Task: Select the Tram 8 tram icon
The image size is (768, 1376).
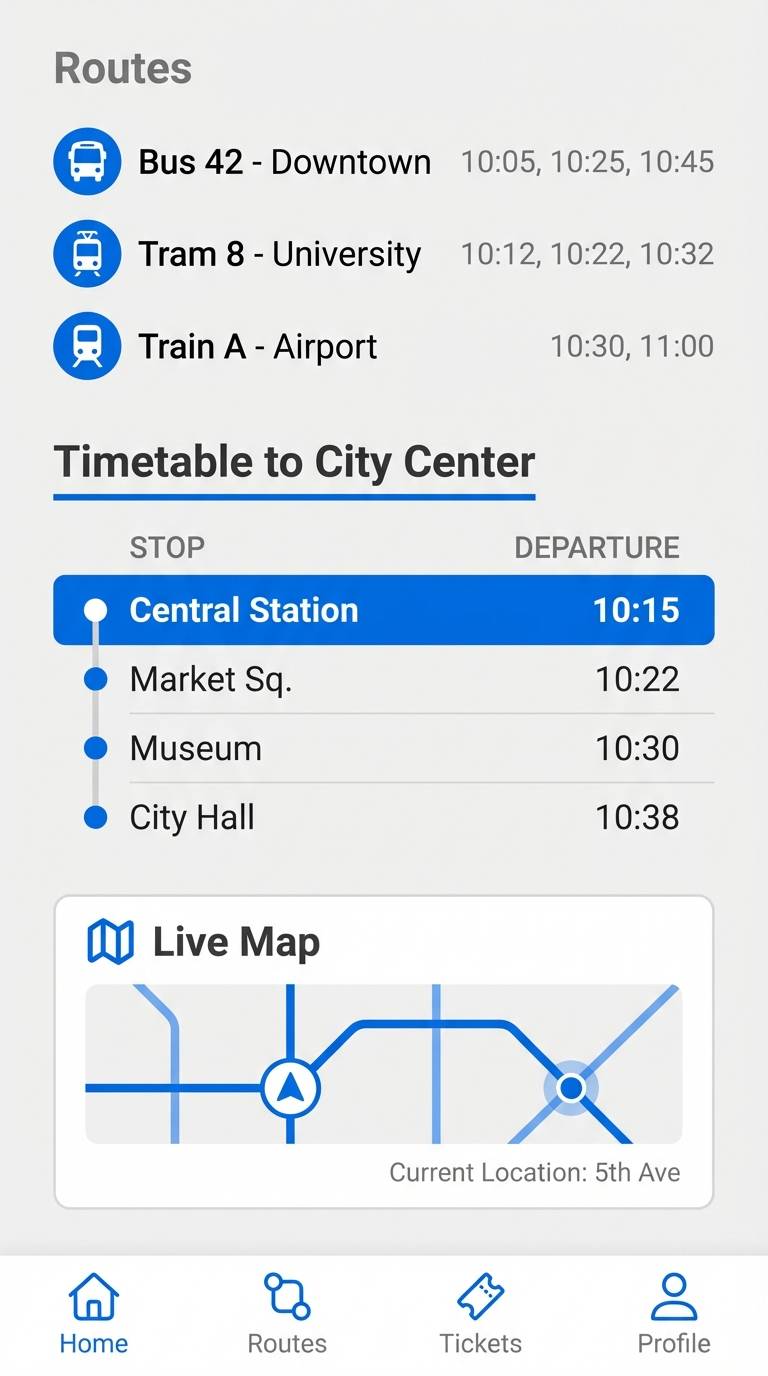Action: tap(87, 253)
